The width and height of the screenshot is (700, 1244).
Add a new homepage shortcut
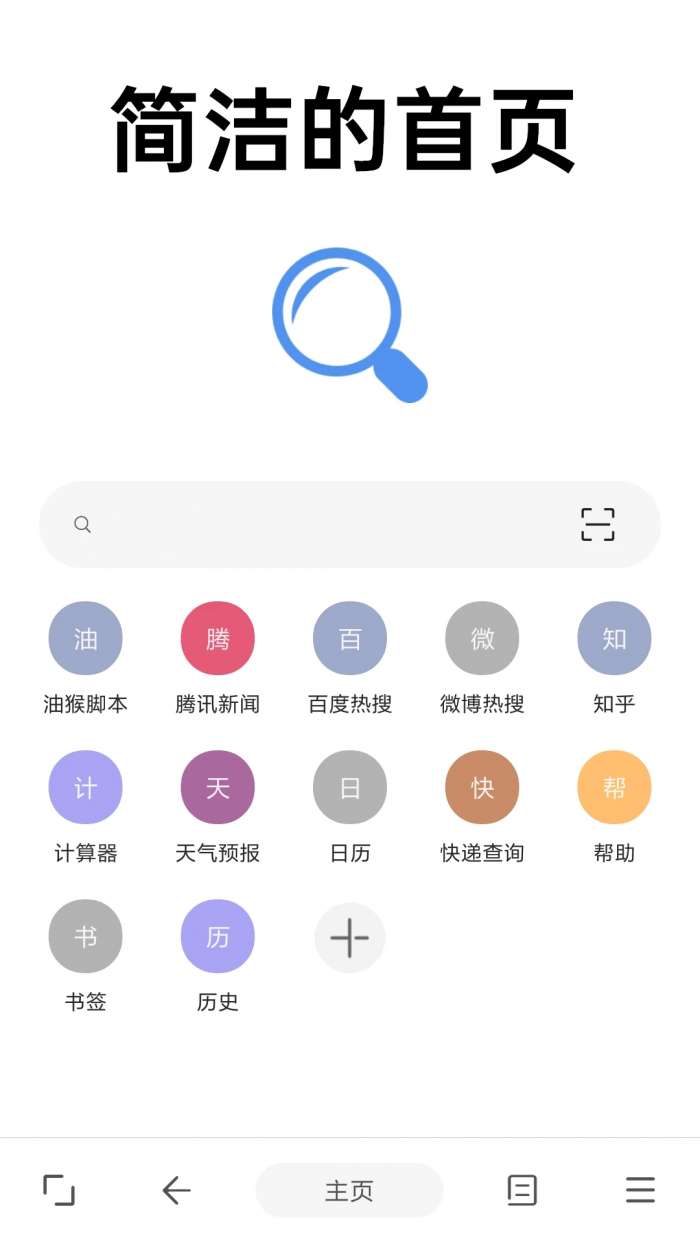350,938
